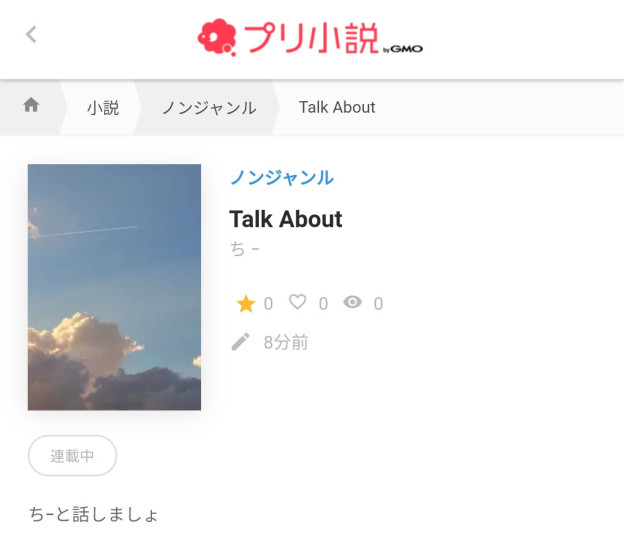The image size is (624, 544).
Task: Open the 小説 breadcrumb
Action: pos(102,108)
